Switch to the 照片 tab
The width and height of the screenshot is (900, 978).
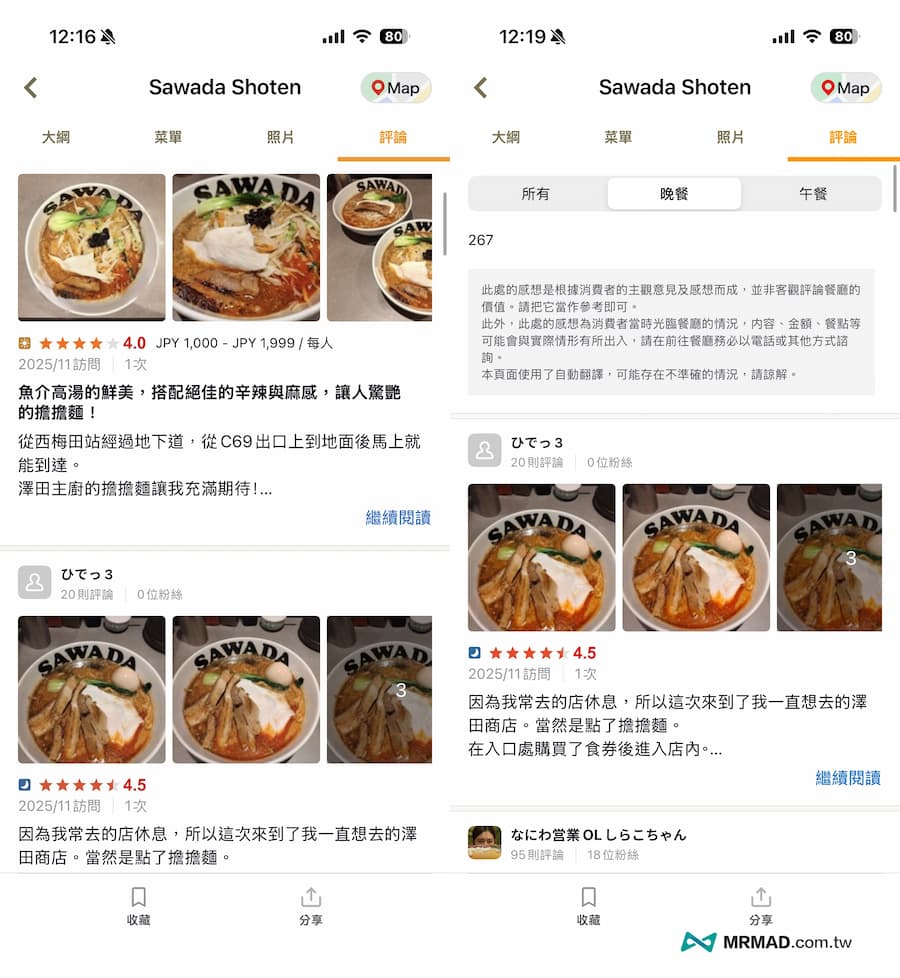[280, 138]
